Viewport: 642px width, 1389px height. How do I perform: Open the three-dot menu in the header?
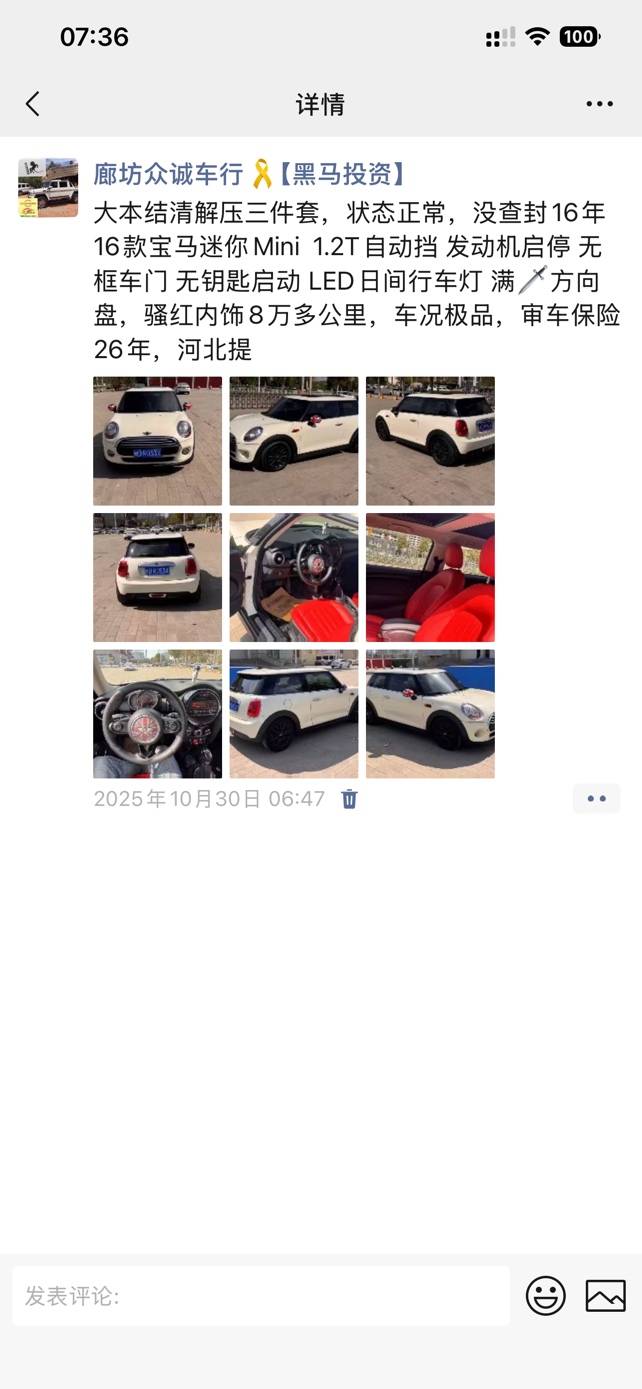point(599,104)
